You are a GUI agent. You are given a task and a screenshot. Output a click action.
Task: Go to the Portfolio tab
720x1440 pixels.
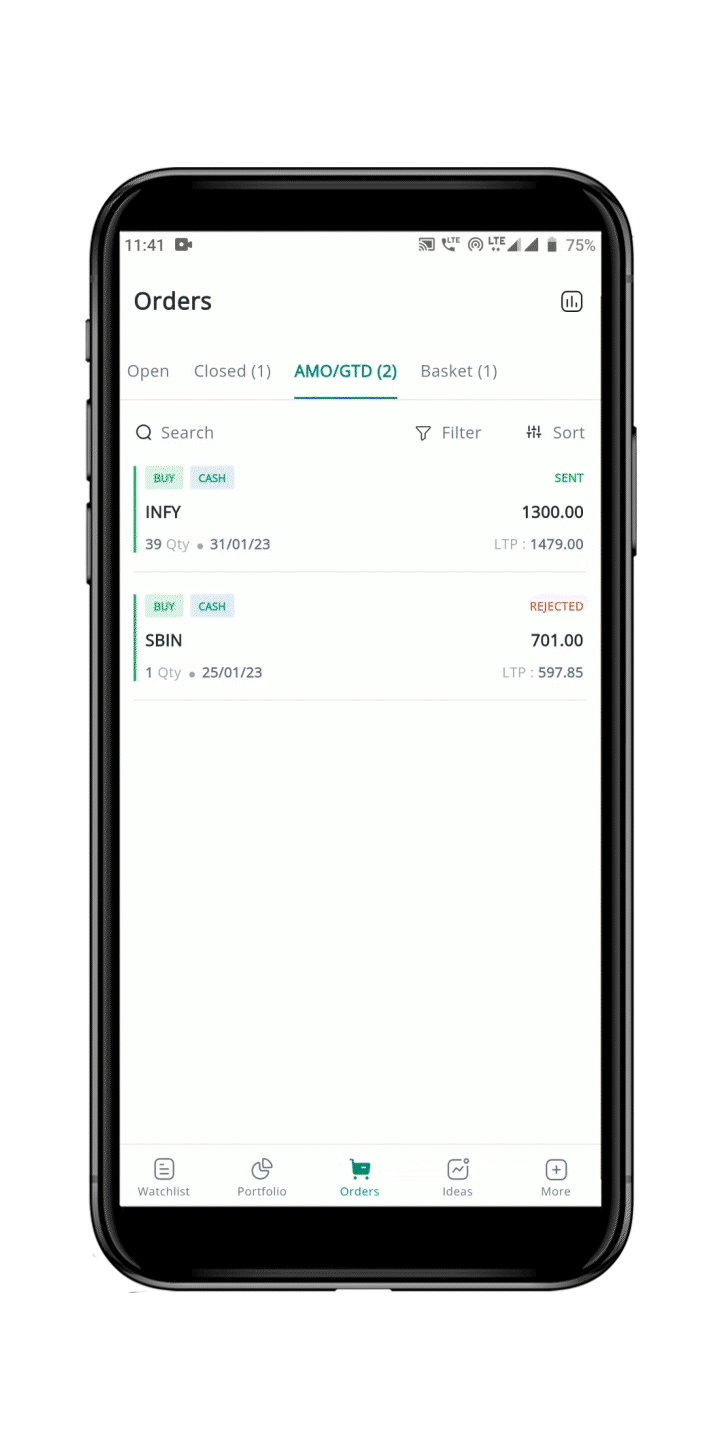(x=262, y=1177)
